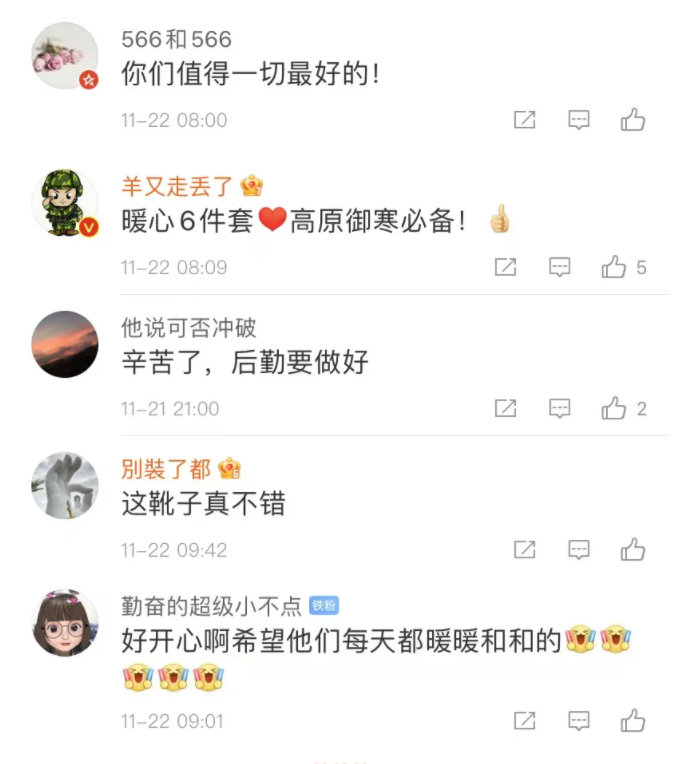692x764 pixels.
Task: Like the comment by 他说可否冲破
Action: coord(614,408)
